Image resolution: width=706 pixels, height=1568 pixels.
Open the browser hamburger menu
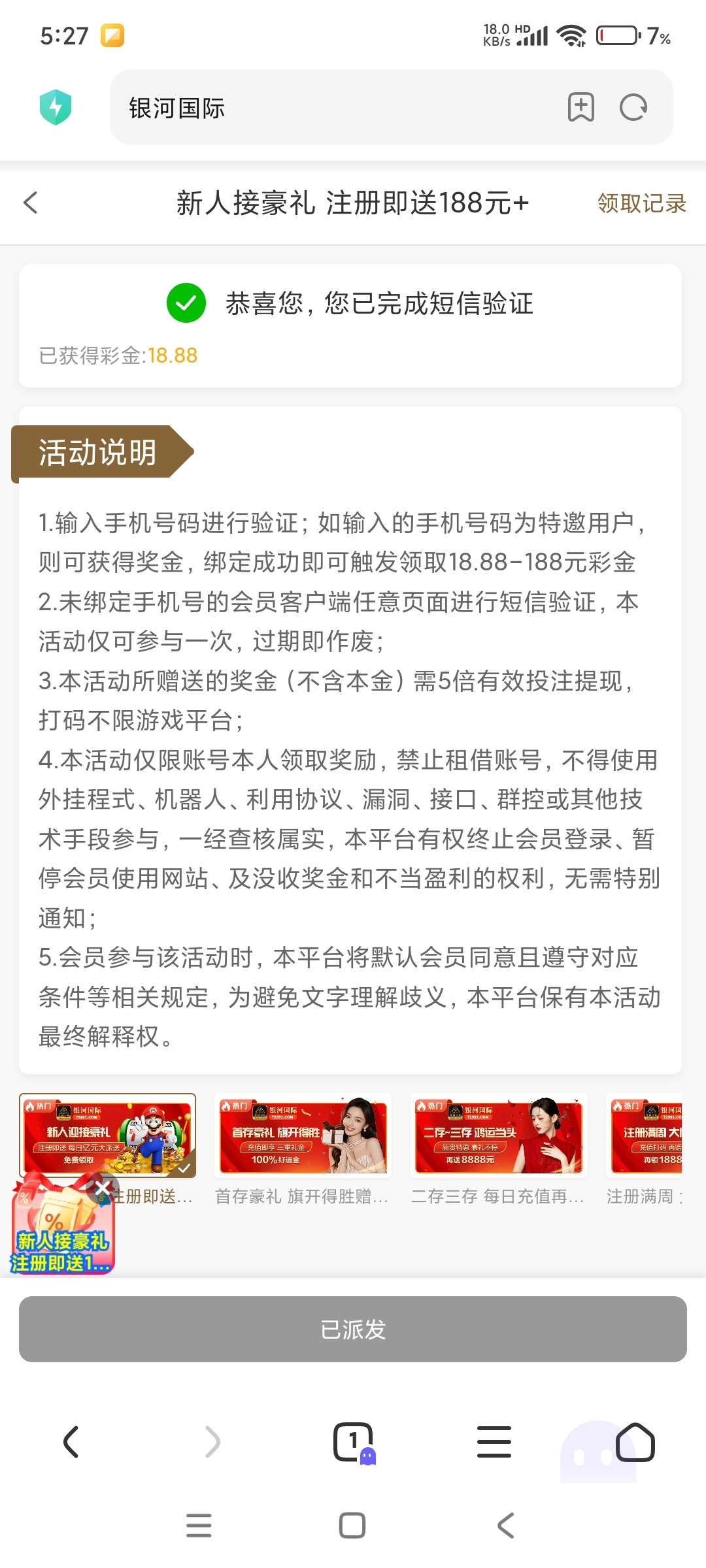[x=494, y=1442]
